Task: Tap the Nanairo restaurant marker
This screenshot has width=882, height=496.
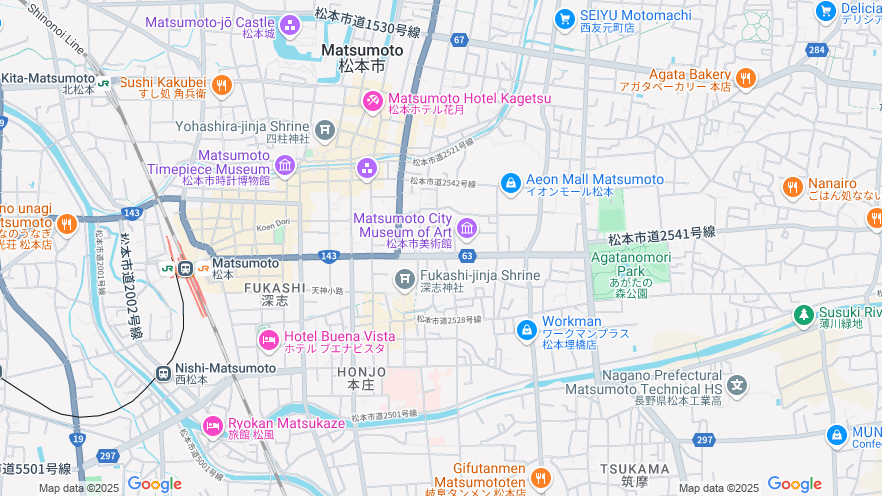Action: 793,187
